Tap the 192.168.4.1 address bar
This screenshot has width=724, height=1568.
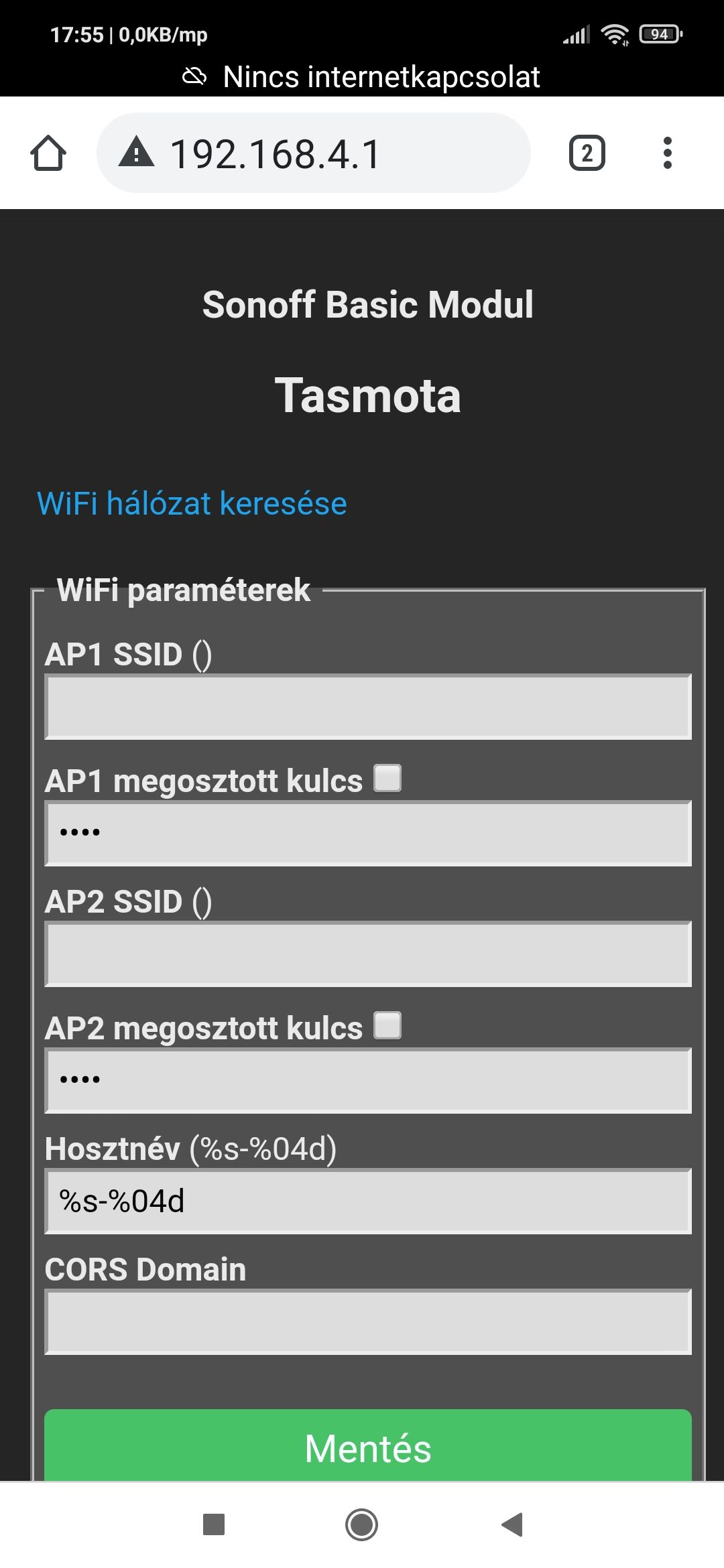(x=314, y=153)
